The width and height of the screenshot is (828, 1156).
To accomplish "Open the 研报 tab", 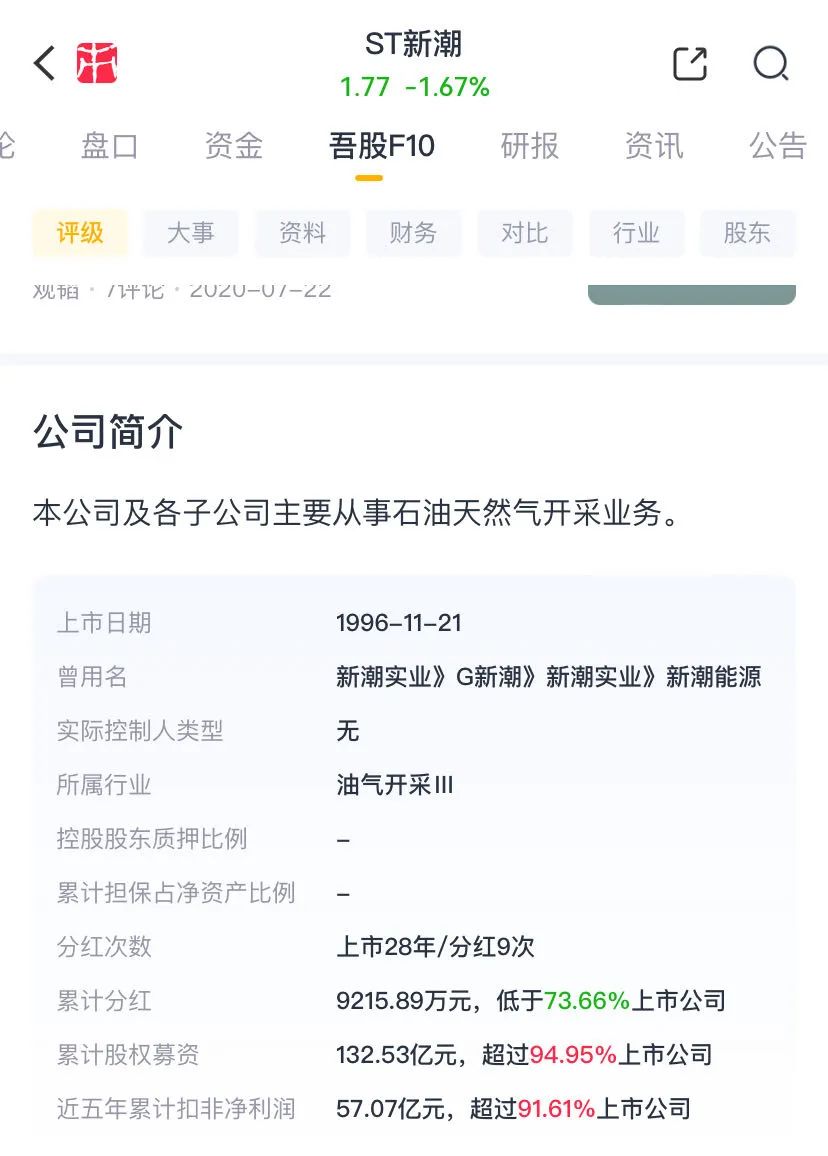I will pos(530,146).
